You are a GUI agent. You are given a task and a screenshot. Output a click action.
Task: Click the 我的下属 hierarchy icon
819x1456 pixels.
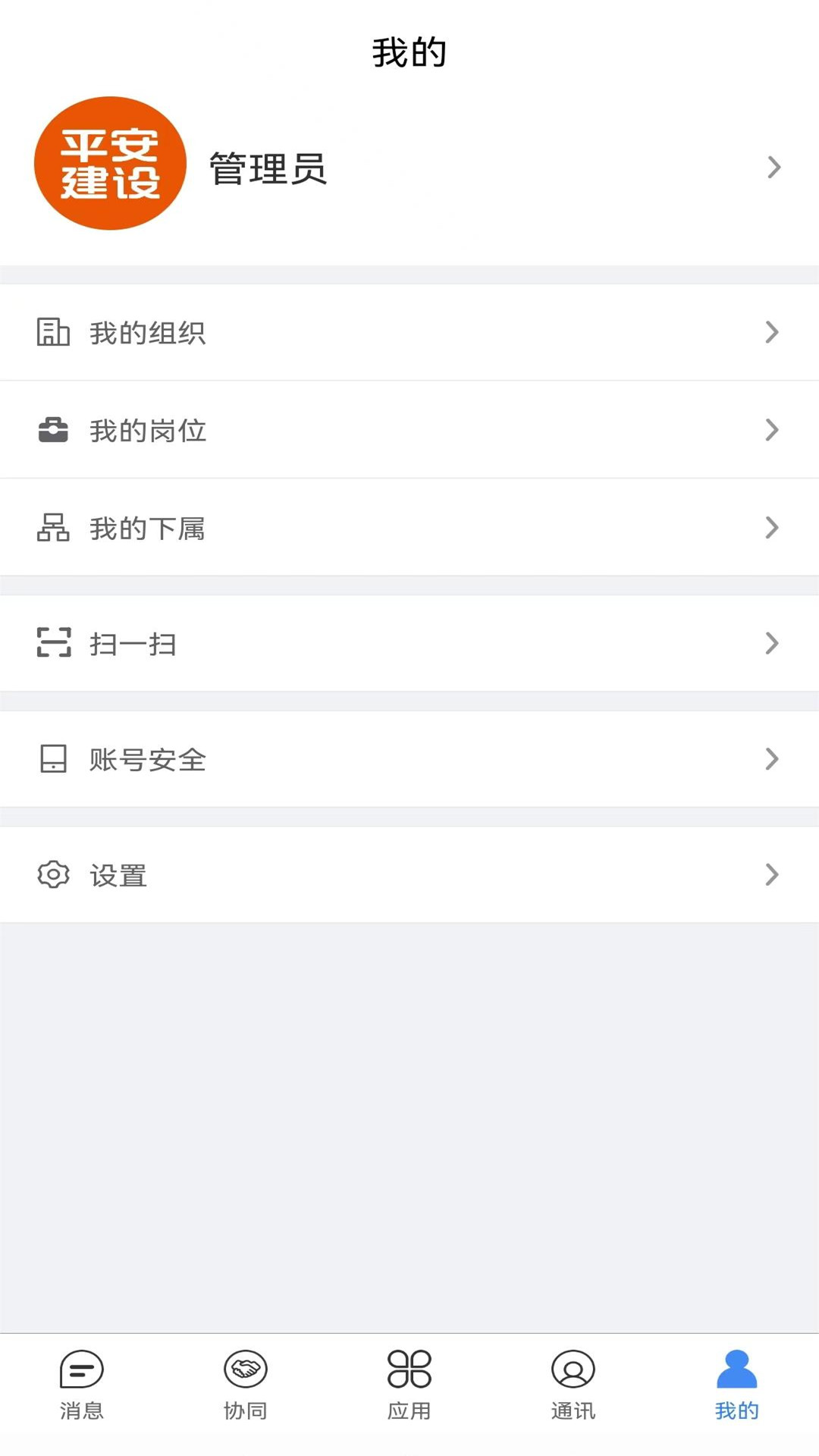coord(54,528)
